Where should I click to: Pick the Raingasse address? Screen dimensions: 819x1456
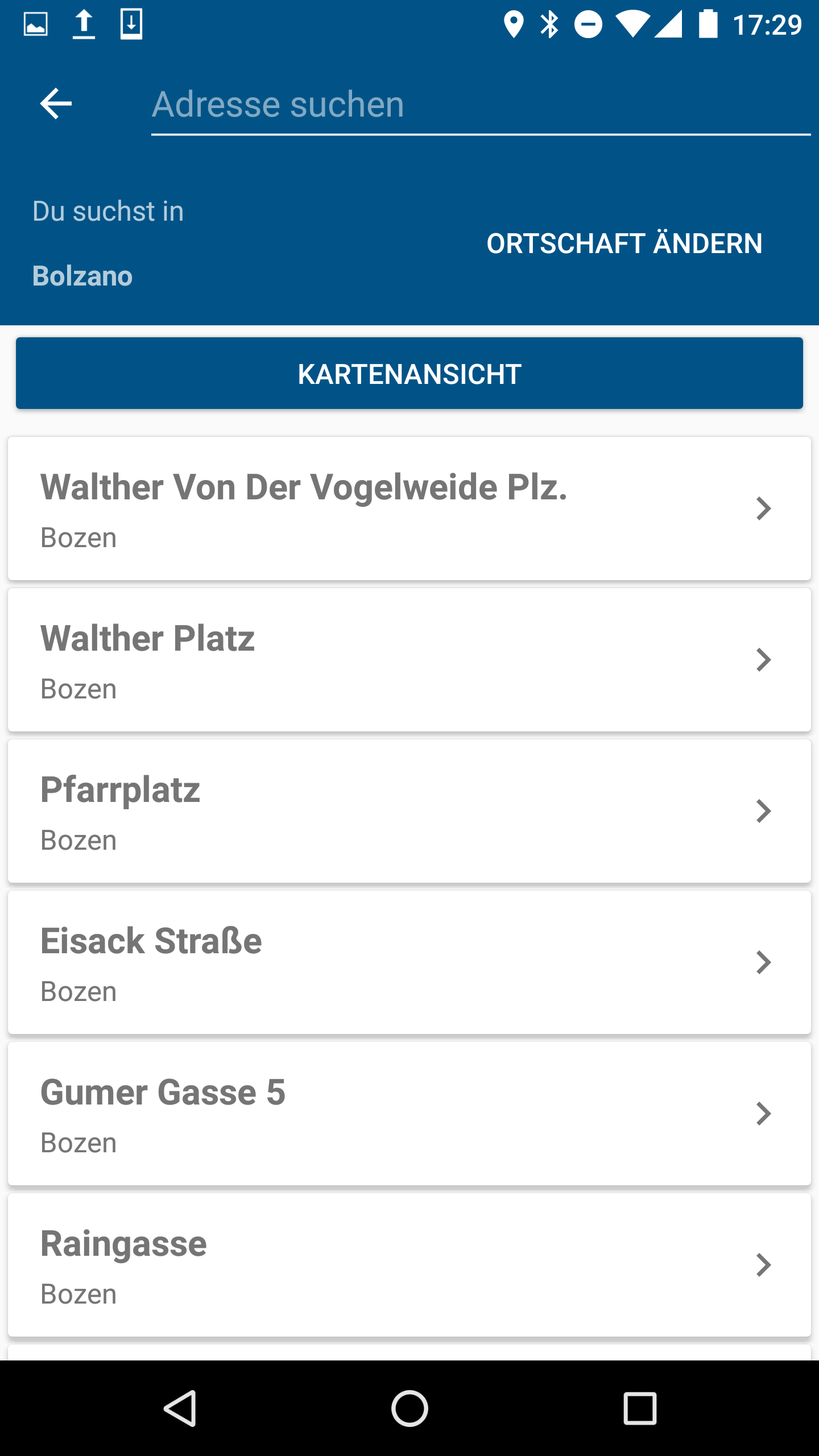click(409, 1265)
